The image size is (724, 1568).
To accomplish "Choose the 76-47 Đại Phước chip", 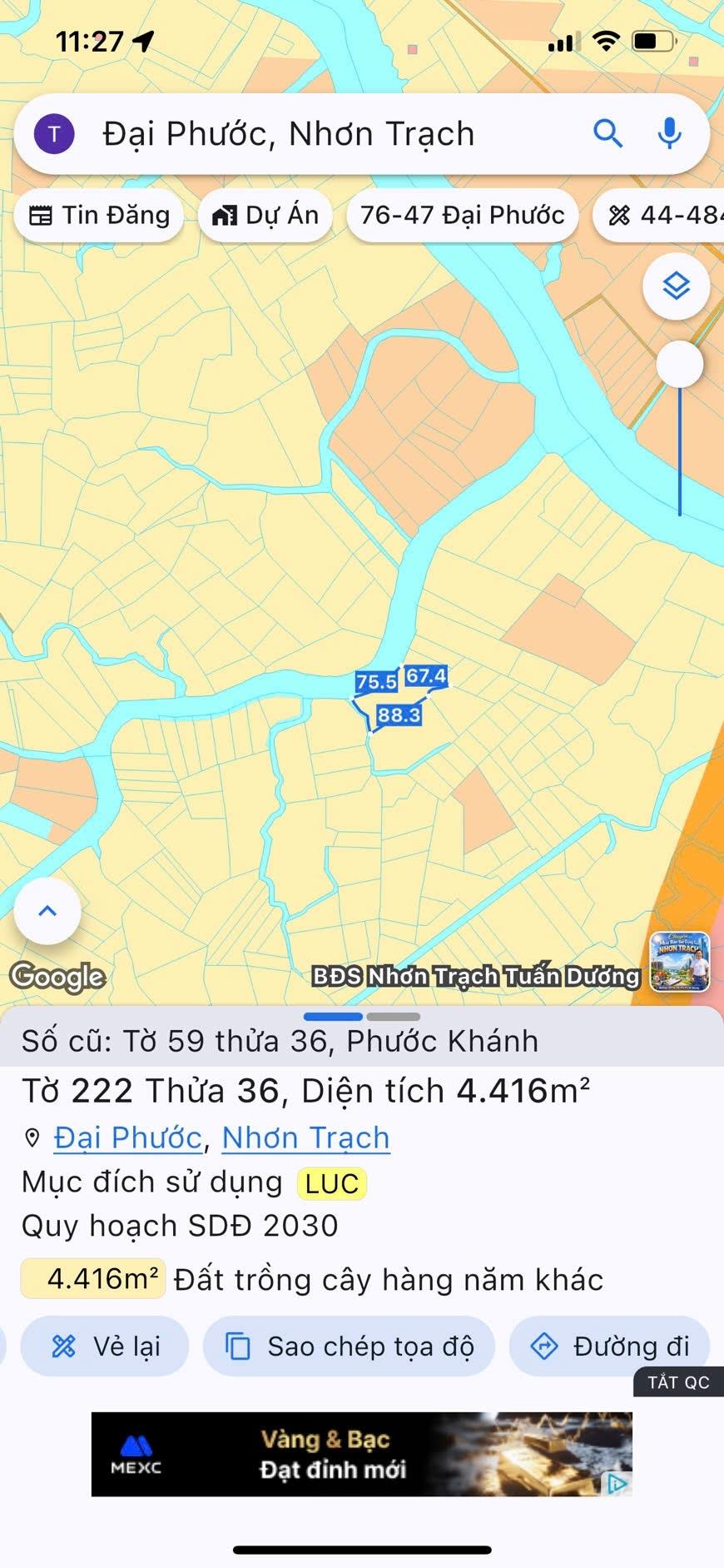I will tap(462, 216).
